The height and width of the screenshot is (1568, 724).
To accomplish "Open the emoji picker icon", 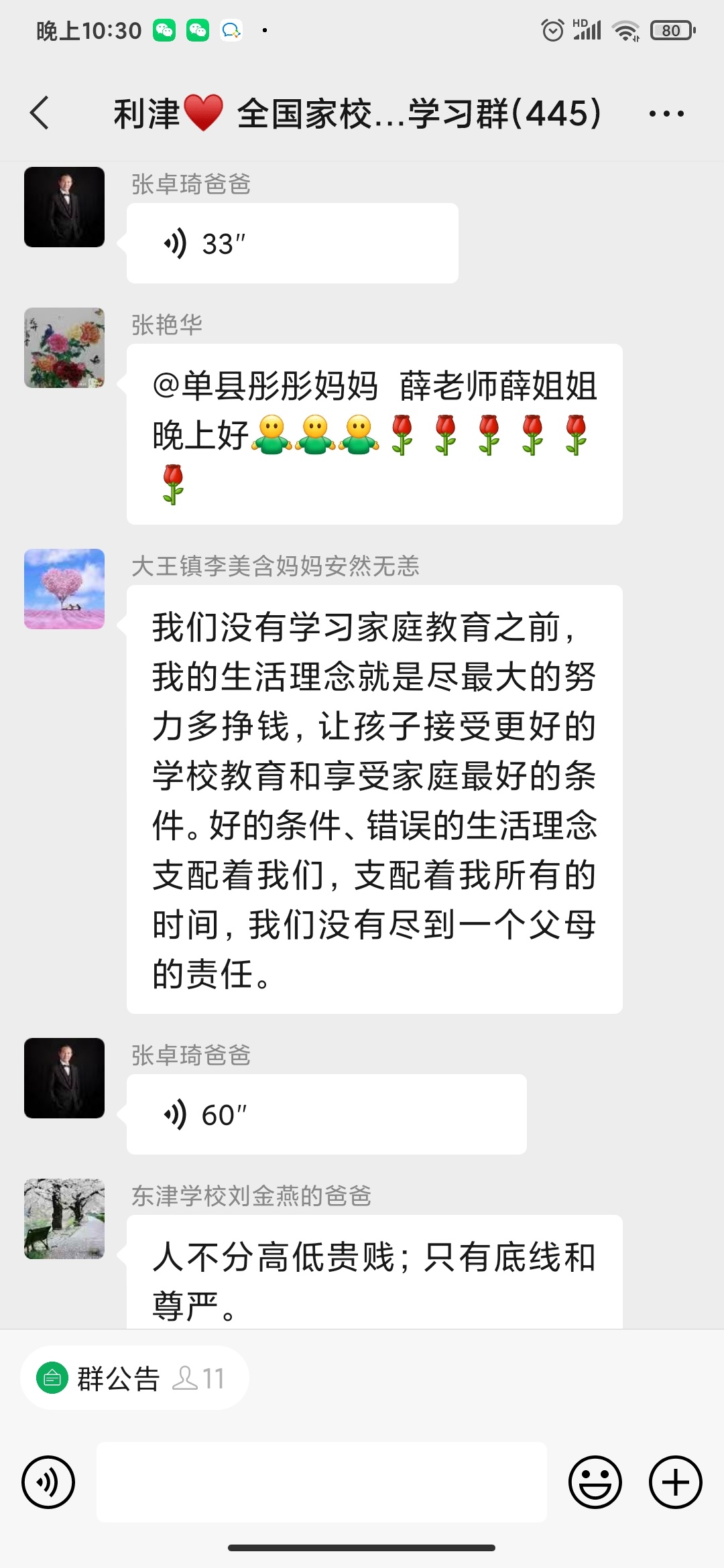I will click(x=596, y=1482).
